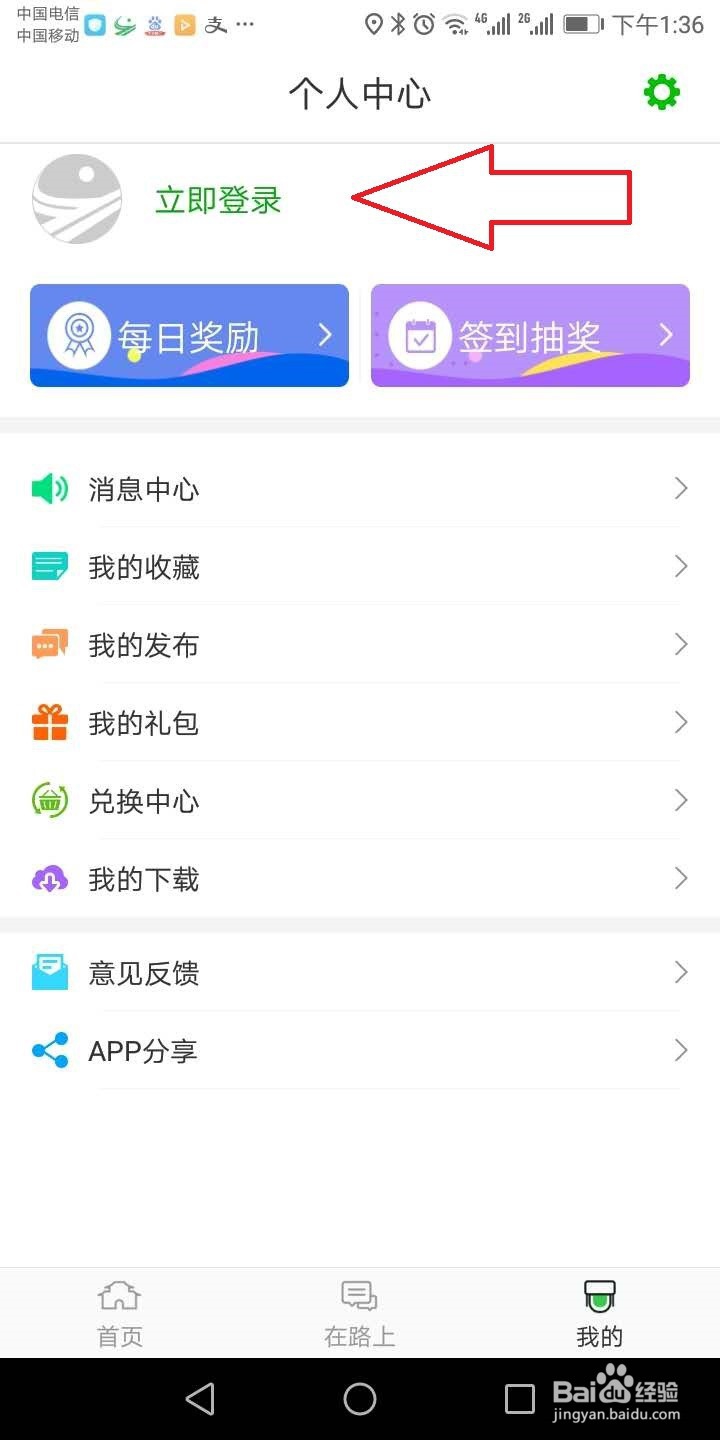
Task: Open 我的收藏 favorites
Action: [x=360, y=567]
